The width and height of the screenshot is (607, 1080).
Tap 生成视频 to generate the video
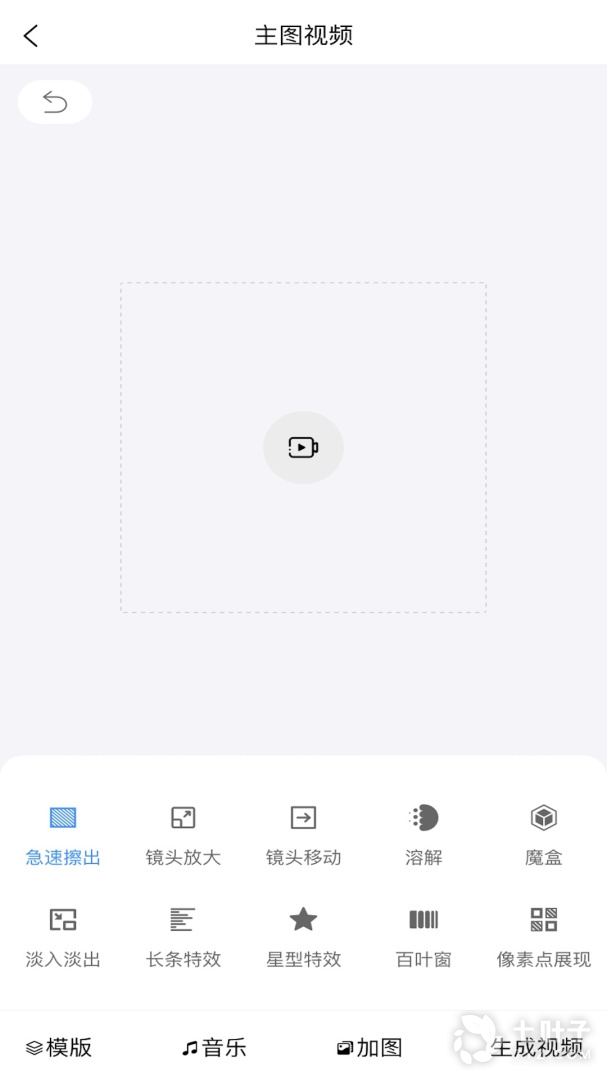tap(536, 1047)
